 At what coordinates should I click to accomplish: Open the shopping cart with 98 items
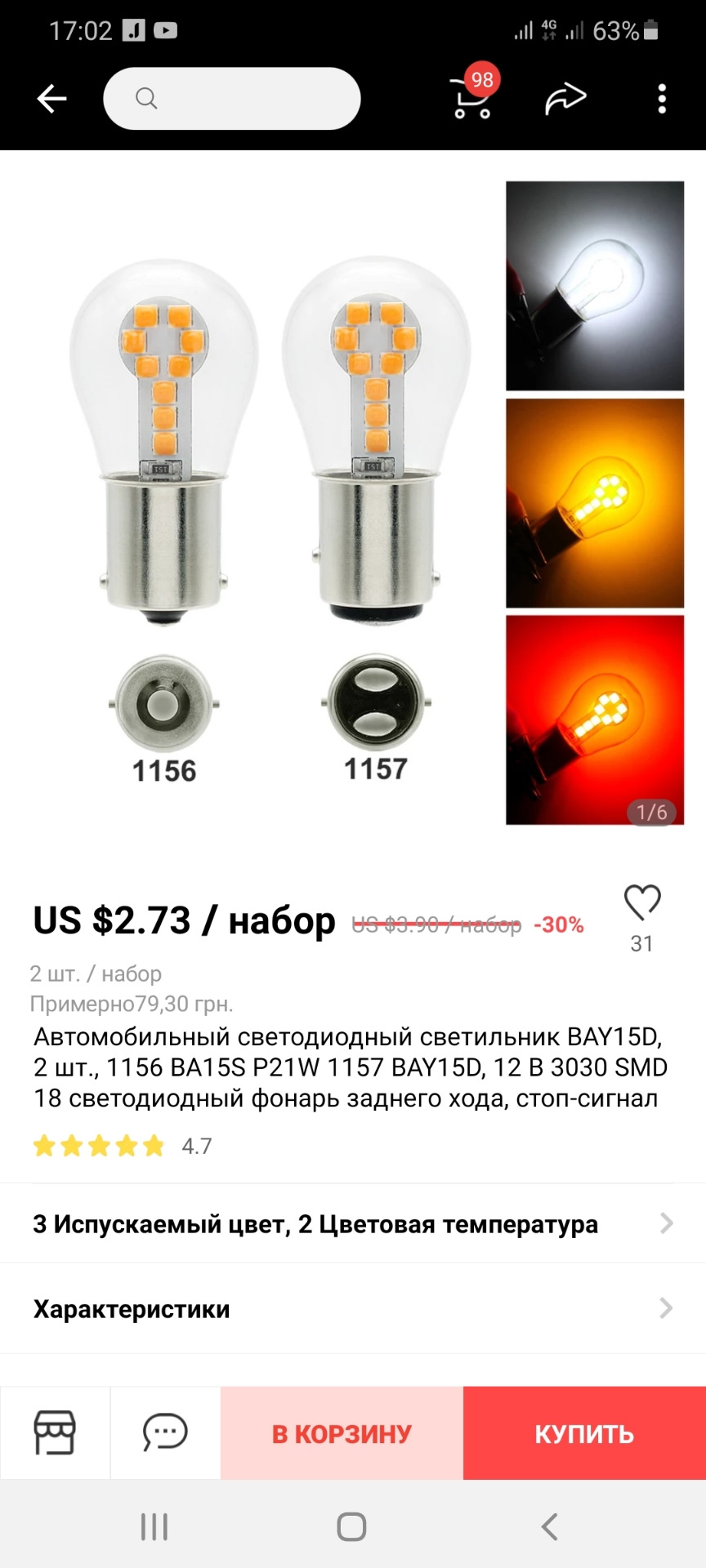(x=471, y=98)
